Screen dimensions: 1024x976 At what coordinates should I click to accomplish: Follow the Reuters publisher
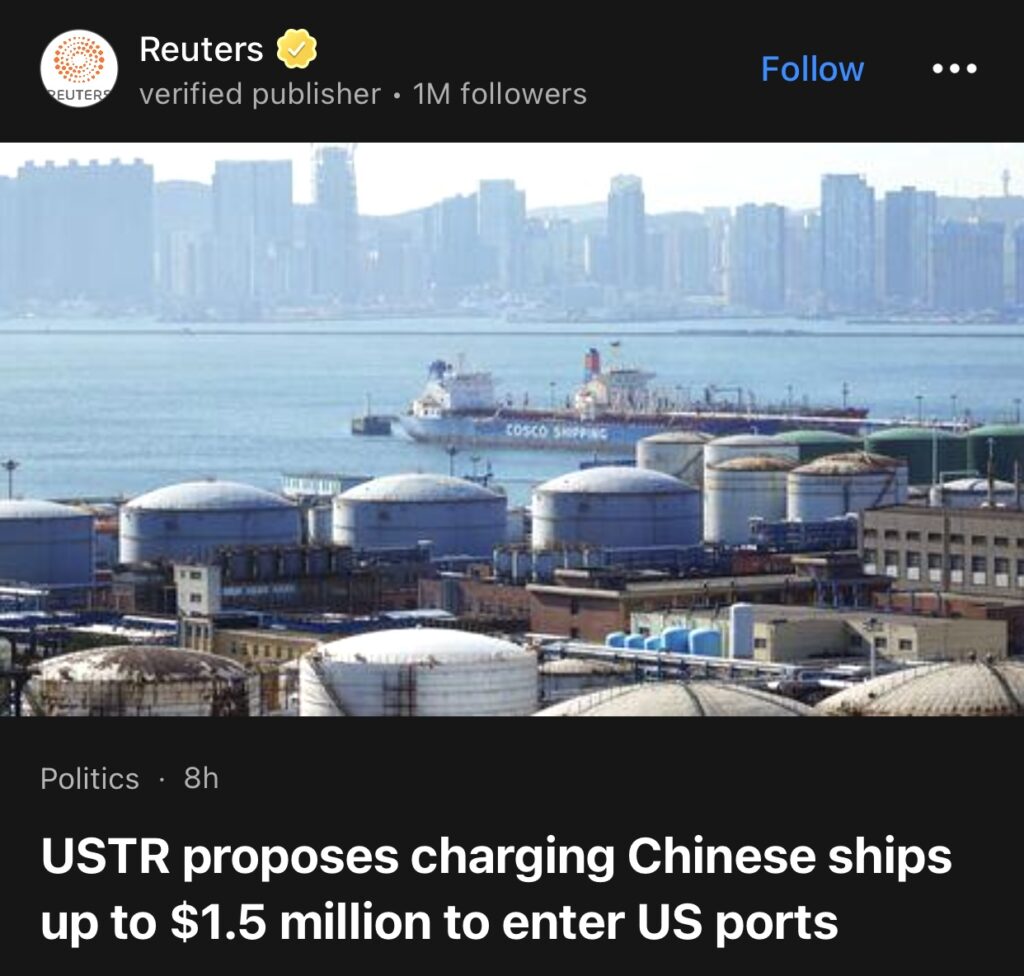pyautogui.click(x=812, y=69)
